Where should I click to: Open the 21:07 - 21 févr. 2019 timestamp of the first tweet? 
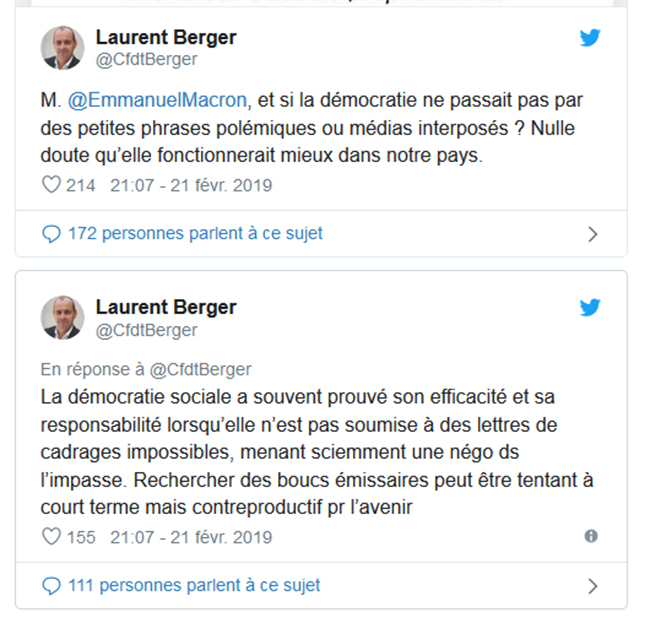[191, 185]
